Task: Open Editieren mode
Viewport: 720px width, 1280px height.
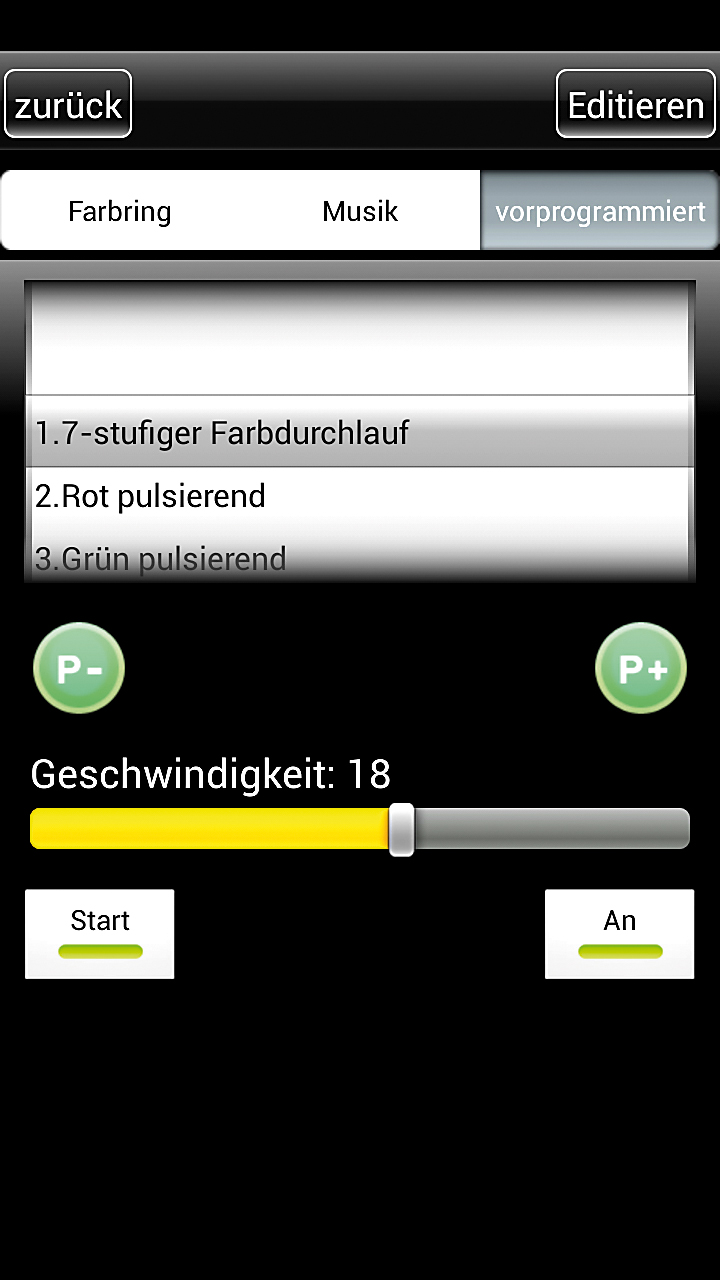Action: [635, 104]
